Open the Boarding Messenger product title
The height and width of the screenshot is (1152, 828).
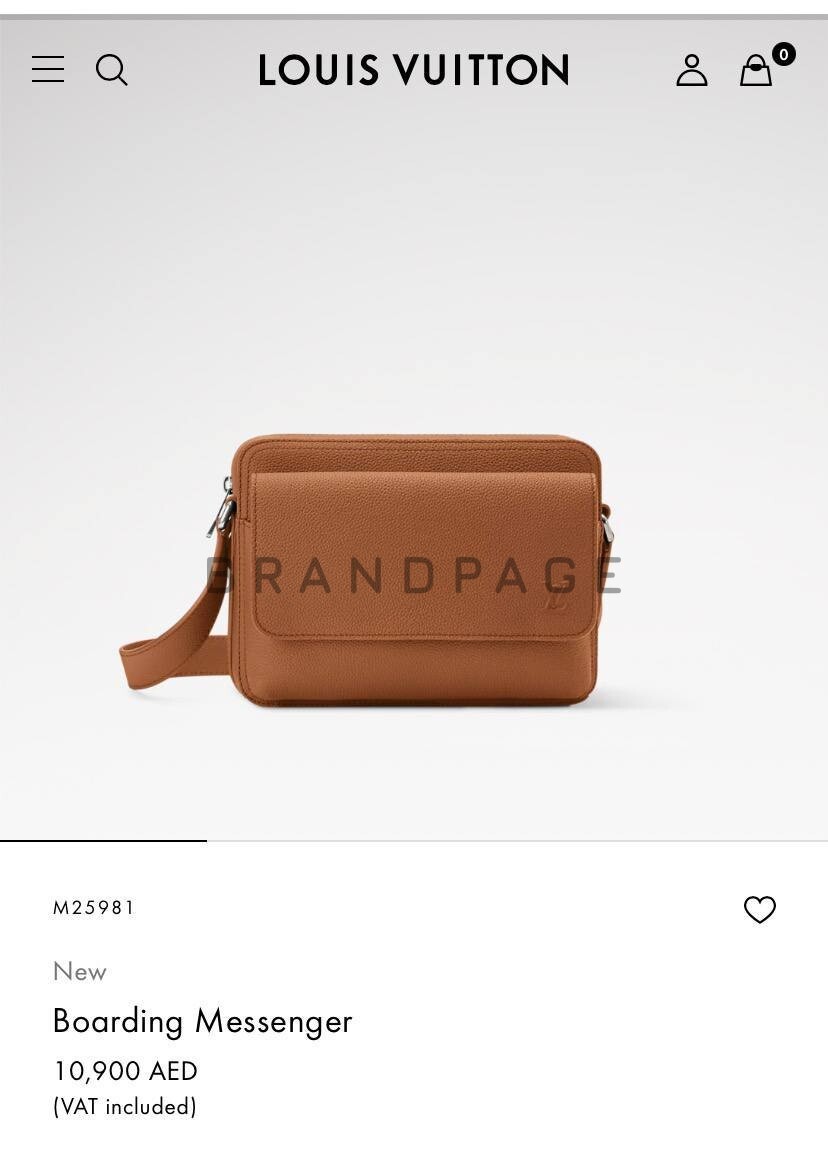click(202, 1021)
